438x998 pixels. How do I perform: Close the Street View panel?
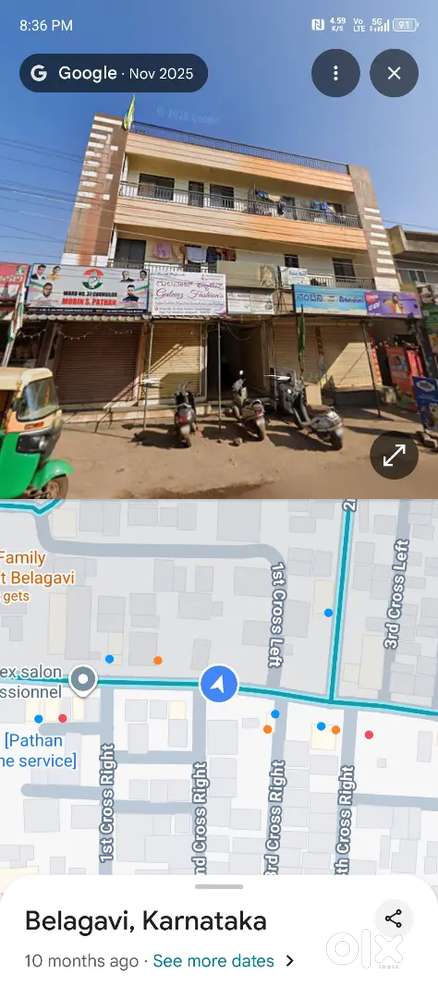pos(394,73)
